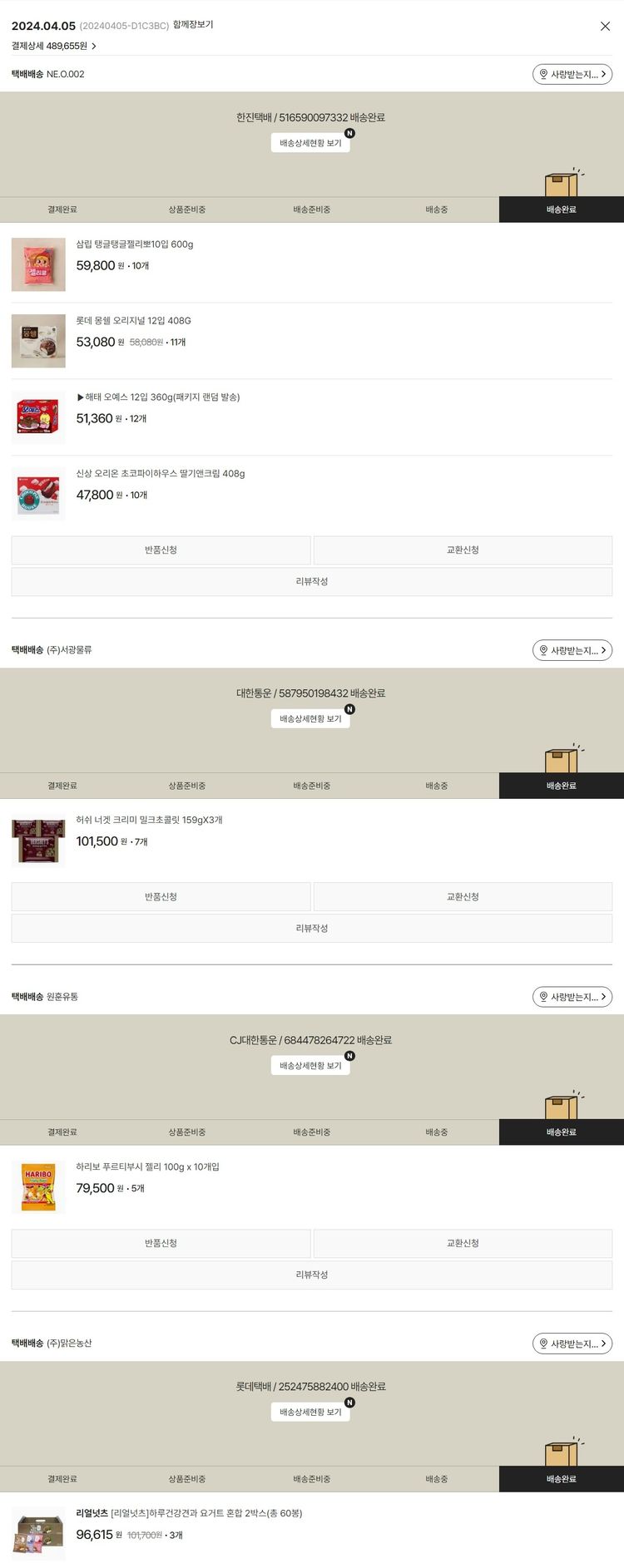The image size is (624, 1568).
Task: Open 허쉬 너겟 크리미 밀크초콜릿 product
Action: (149, 821)
